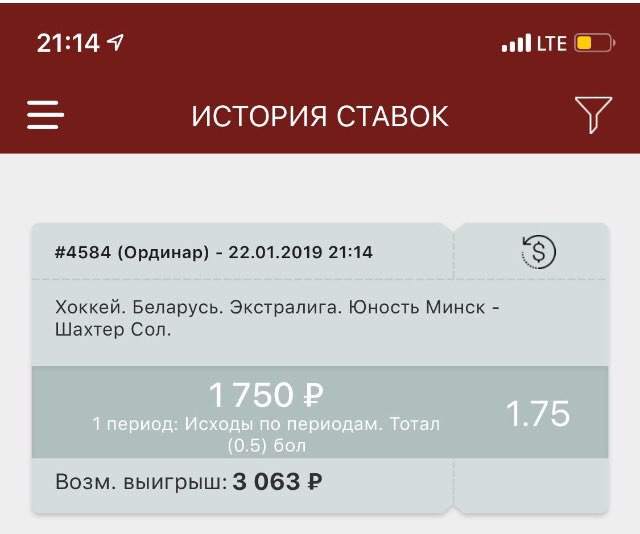Open the bet history filter
The image size is (640, 534).
[x=593, y=116]
